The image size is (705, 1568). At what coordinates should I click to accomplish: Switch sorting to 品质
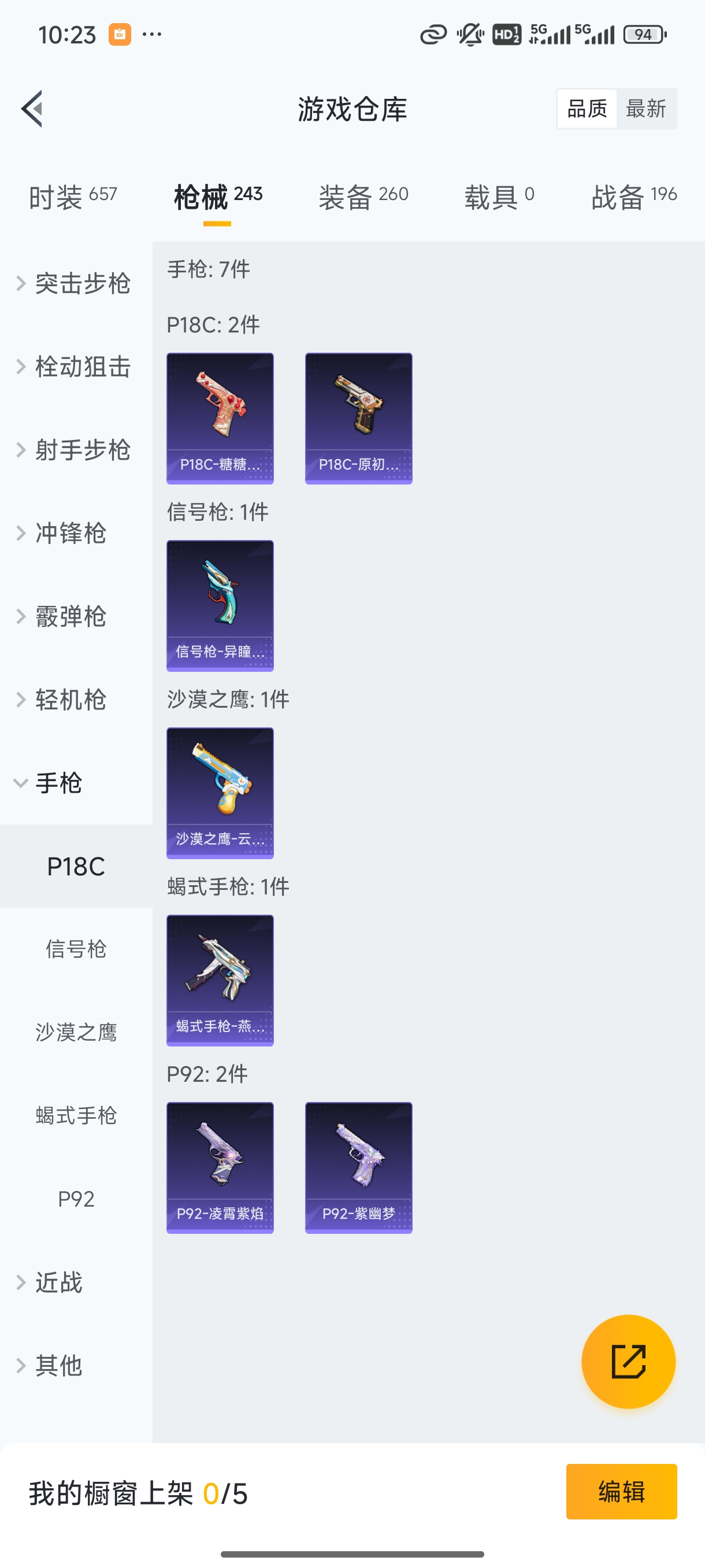(x=586, y=108)
